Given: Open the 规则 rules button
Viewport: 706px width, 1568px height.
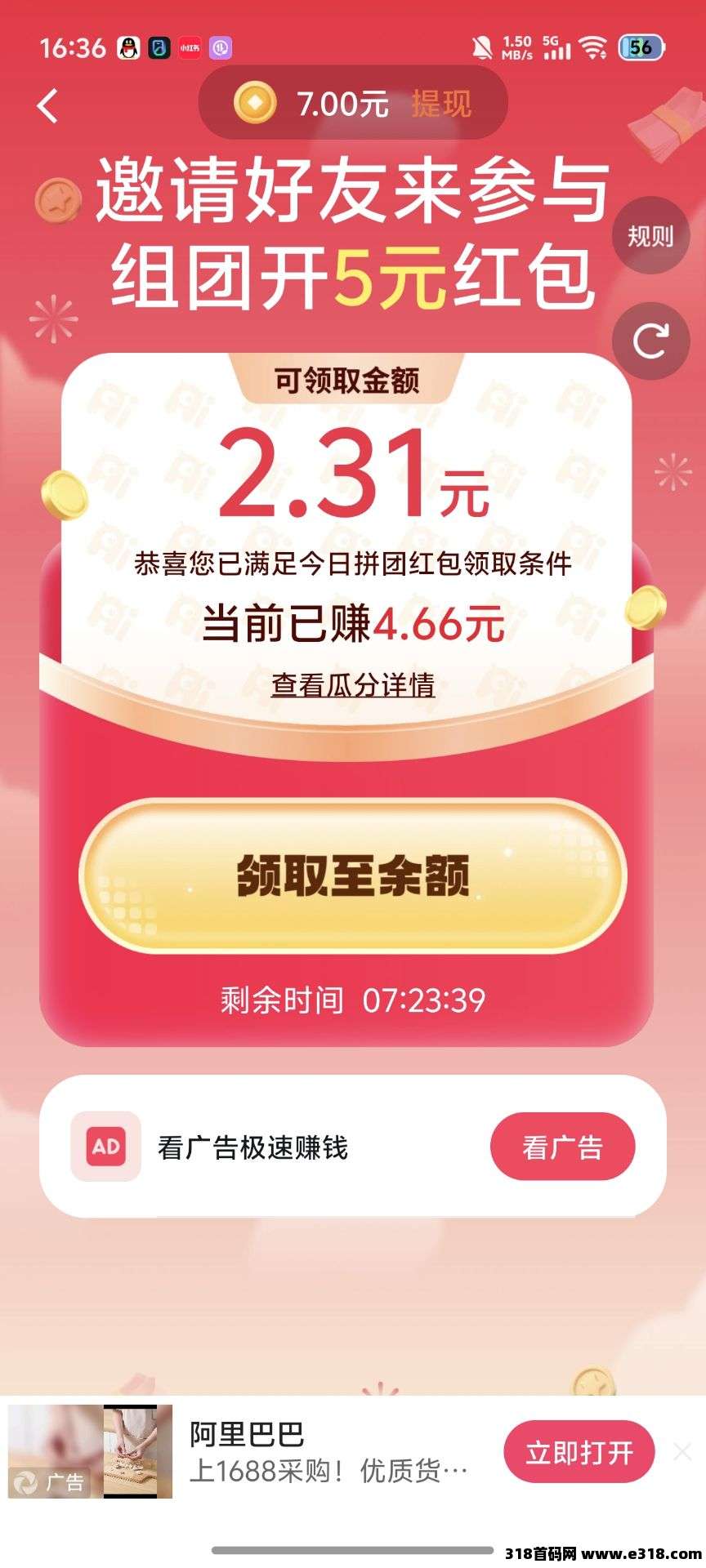Looking at the screenshot, I should pyautogui.click(x=650, y=236).
